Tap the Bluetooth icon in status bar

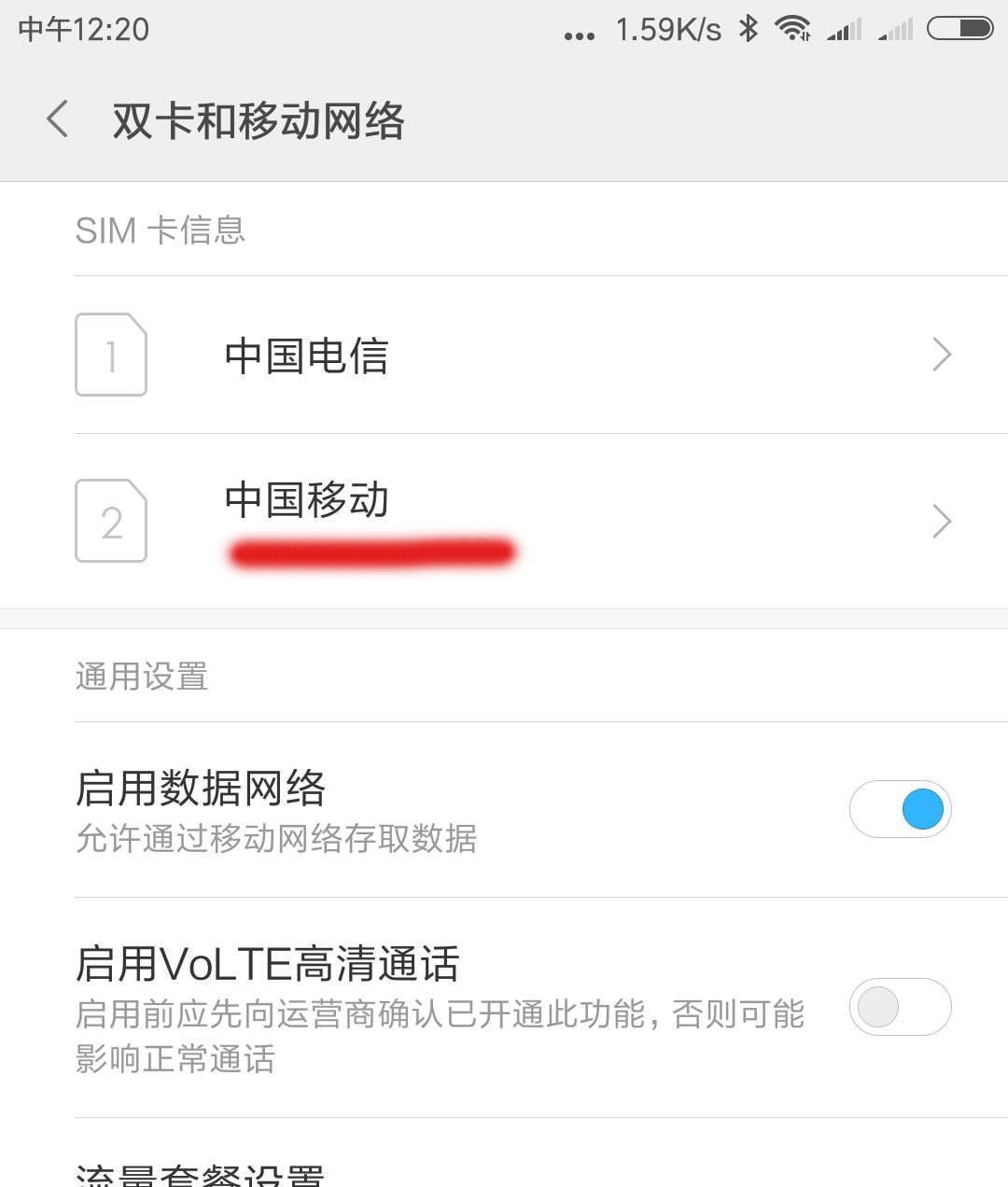pos(748,28)
